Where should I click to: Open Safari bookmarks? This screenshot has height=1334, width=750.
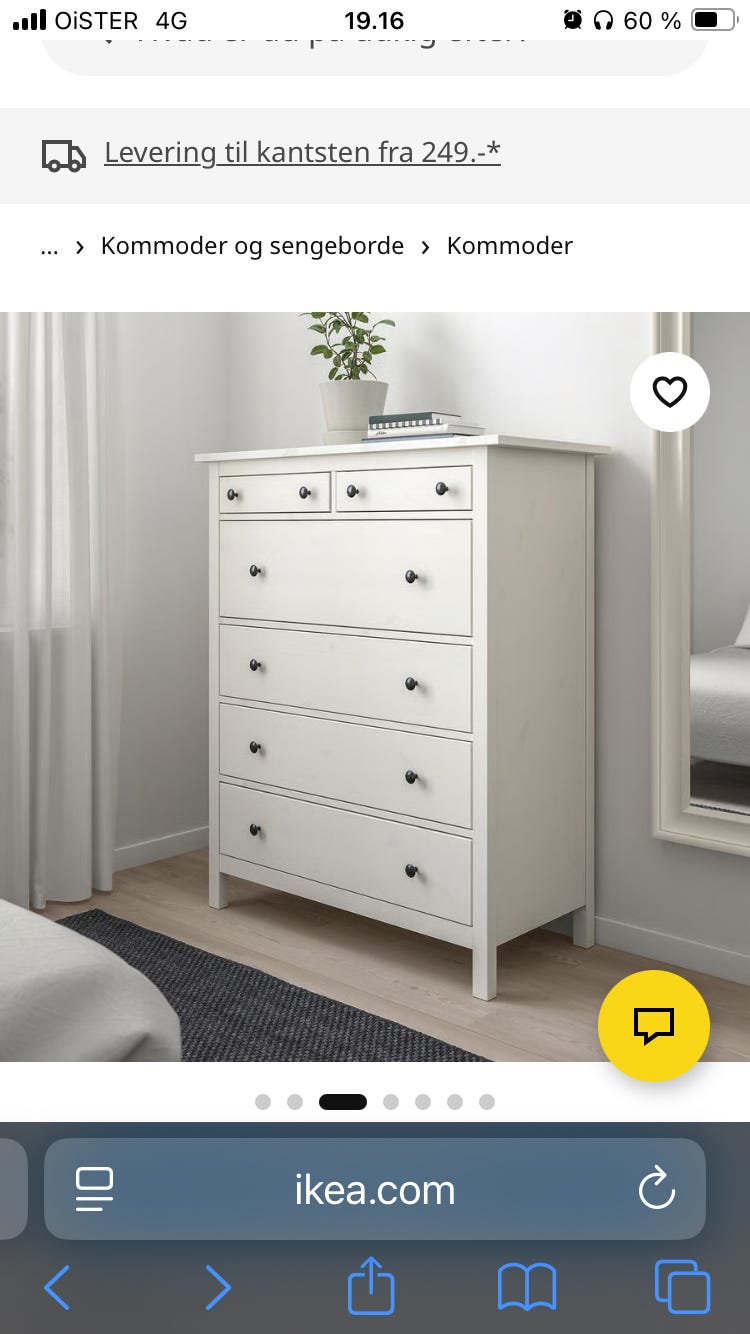[x=527, y=1287]
